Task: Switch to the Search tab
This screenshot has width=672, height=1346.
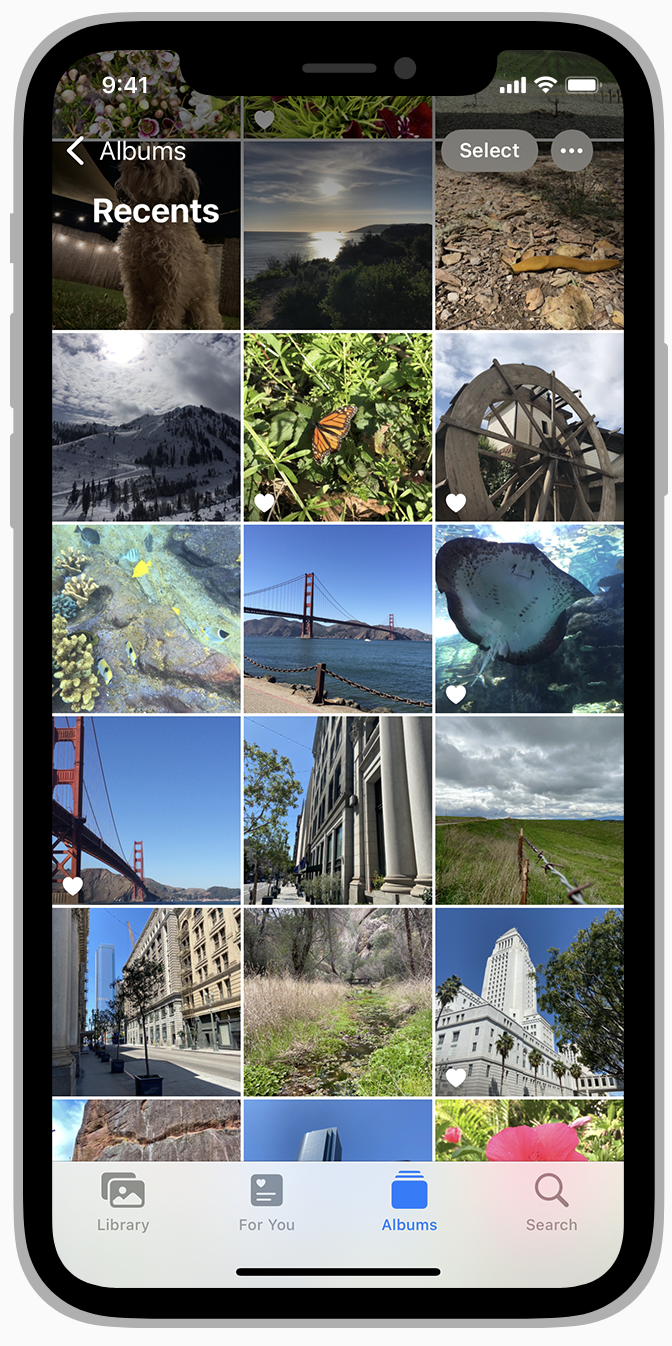Action: pyautogui.click(x=551, y=1202)
